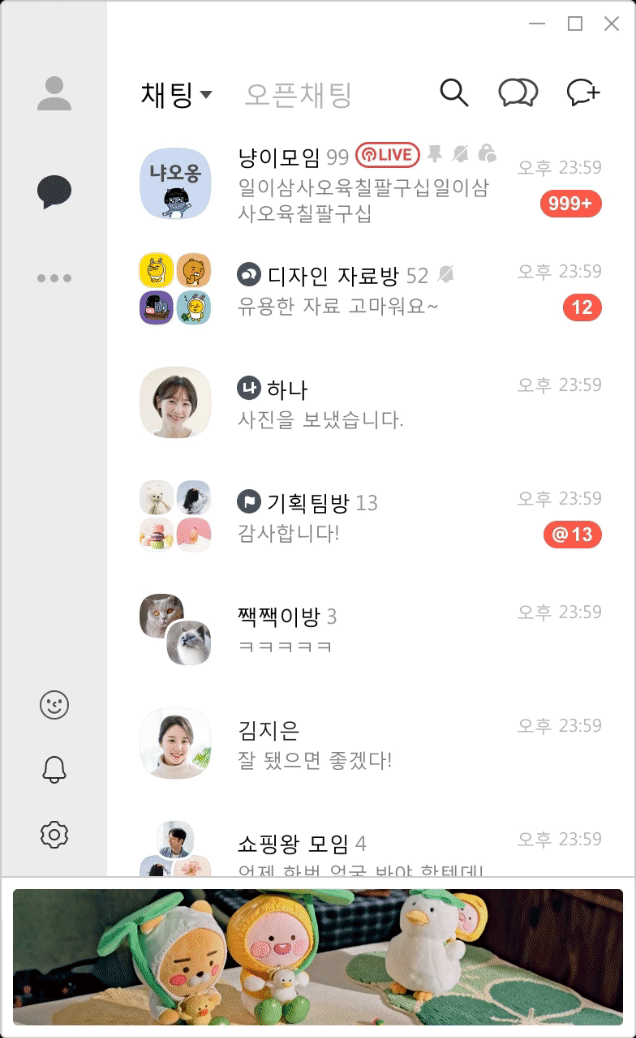This screenshot has height=1038, width=636.
Task: Select the chats bubble in the sidebar
Action: tap(54, 190)
